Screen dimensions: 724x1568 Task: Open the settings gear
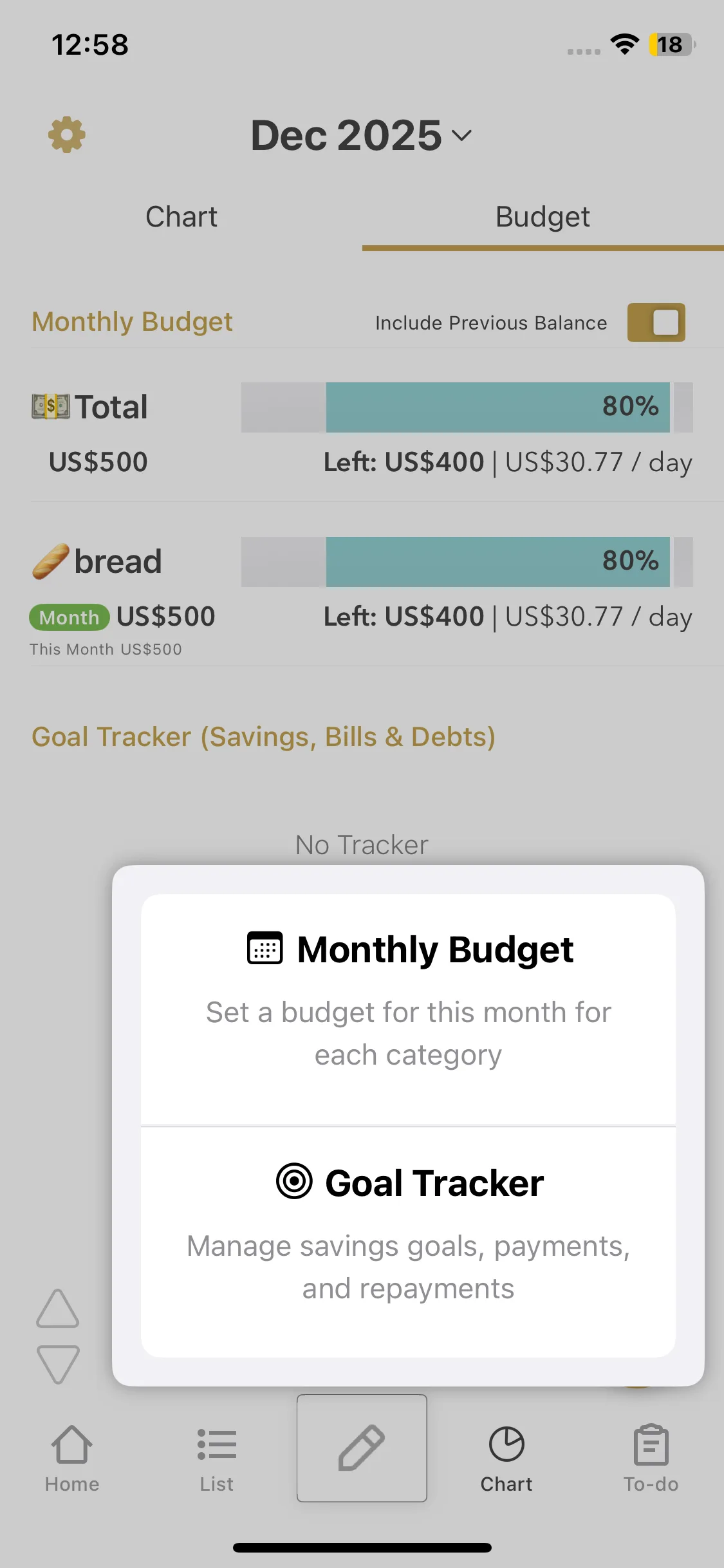click(x=67, y=135)
